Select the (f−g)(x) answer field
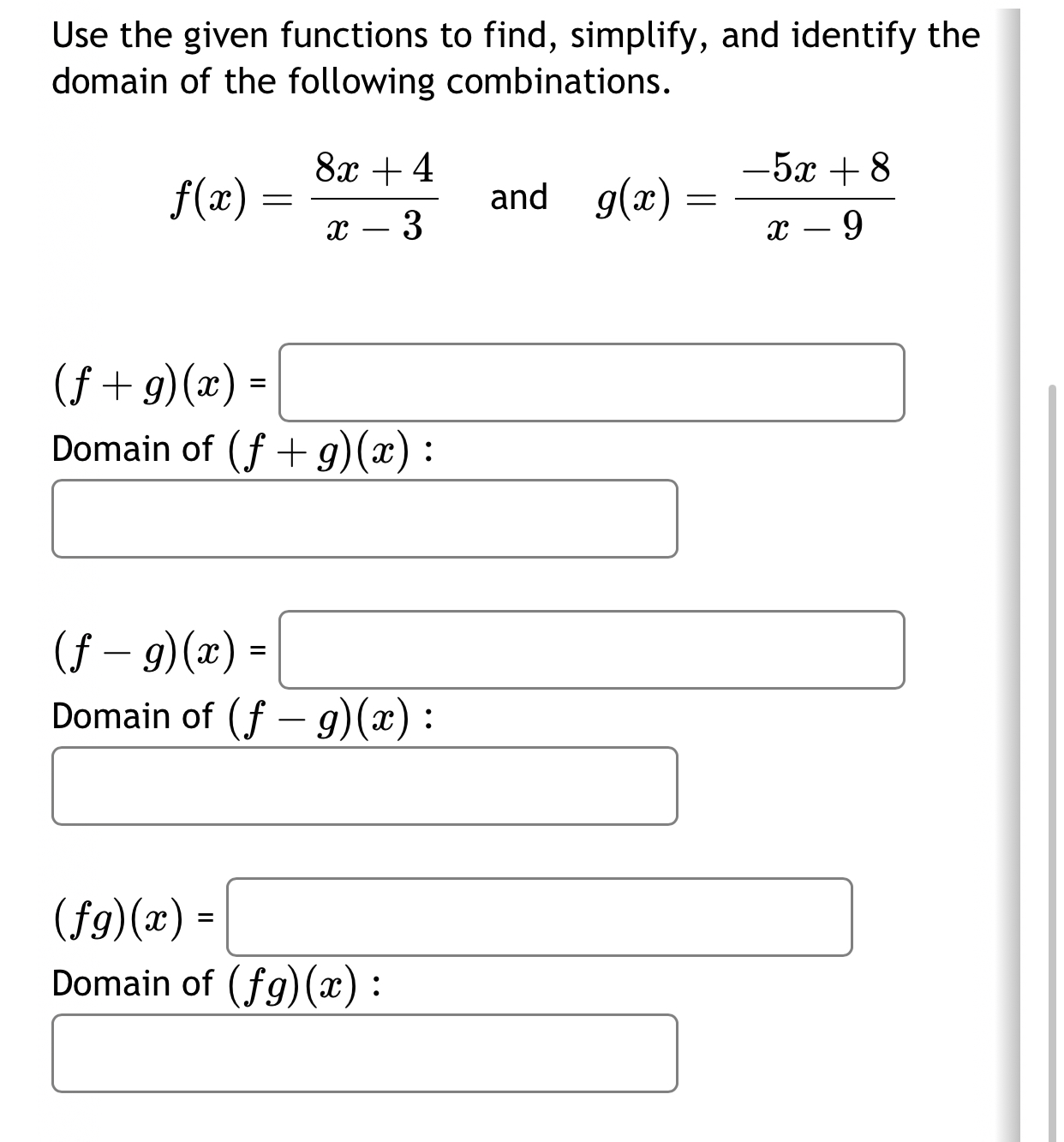 tap(591, 653)
